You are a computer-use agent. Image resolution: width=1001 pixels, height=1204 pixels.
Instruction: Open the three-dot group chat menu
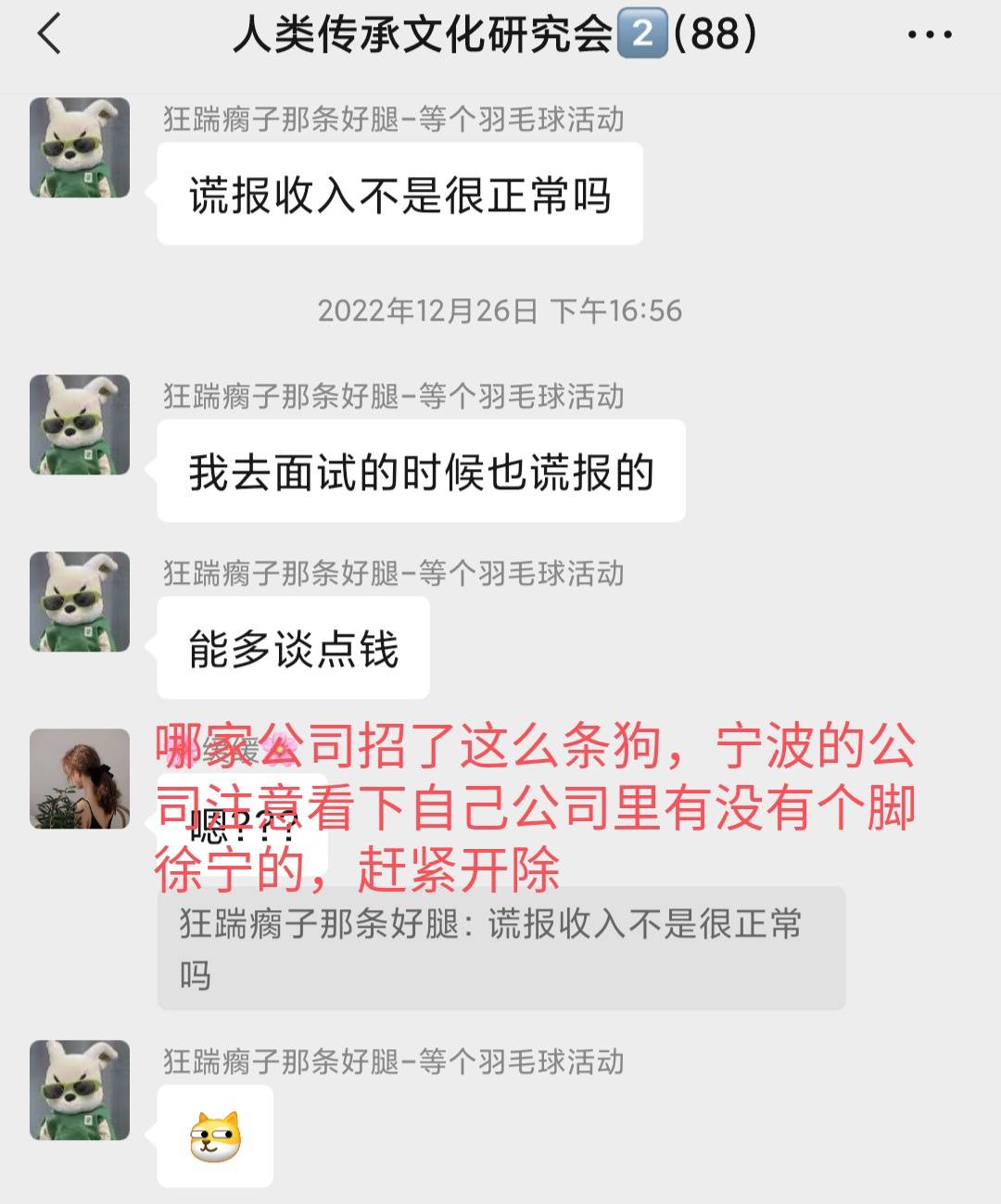pyautogui.click(x=929, y=35)
